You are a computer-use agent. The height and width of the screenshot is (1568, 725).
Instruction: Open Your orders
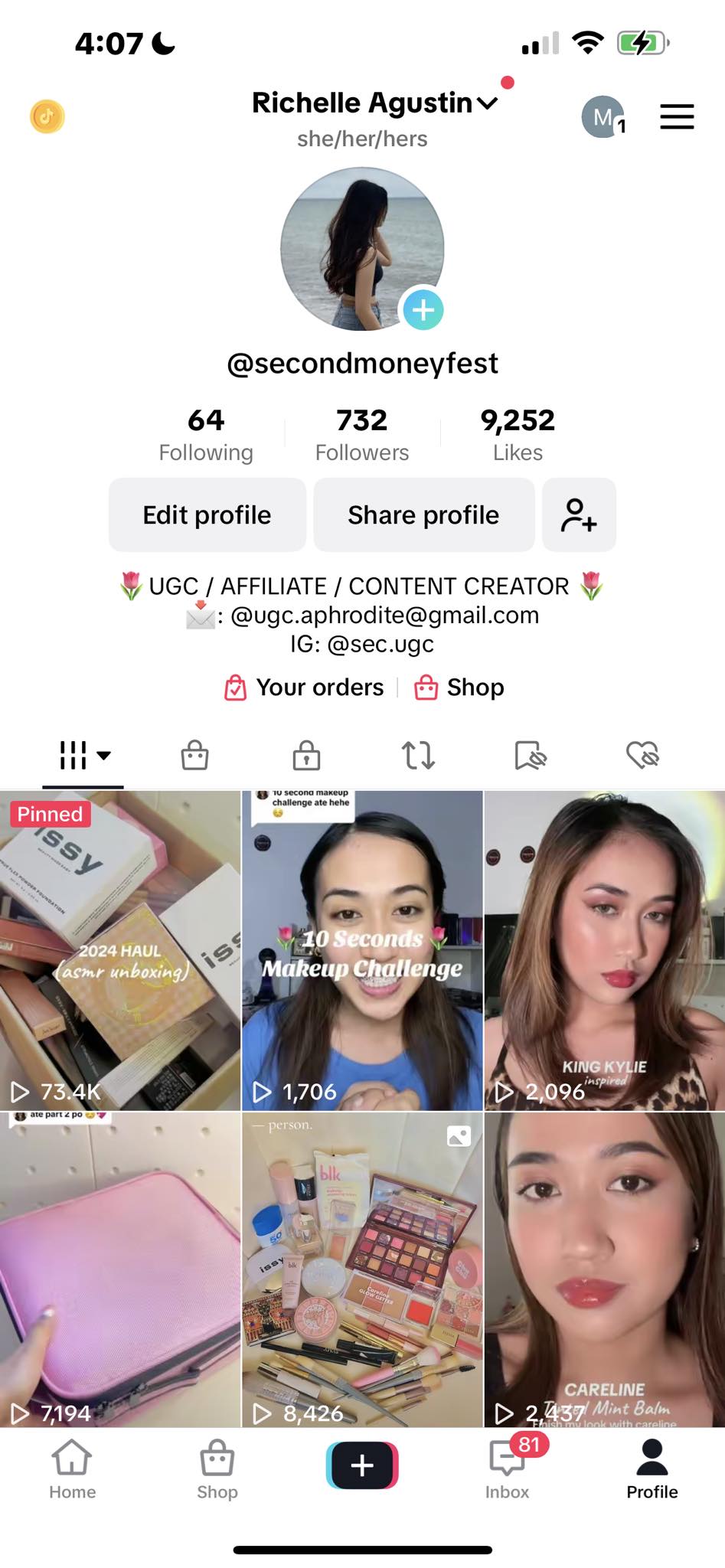(x=305, y=688)
